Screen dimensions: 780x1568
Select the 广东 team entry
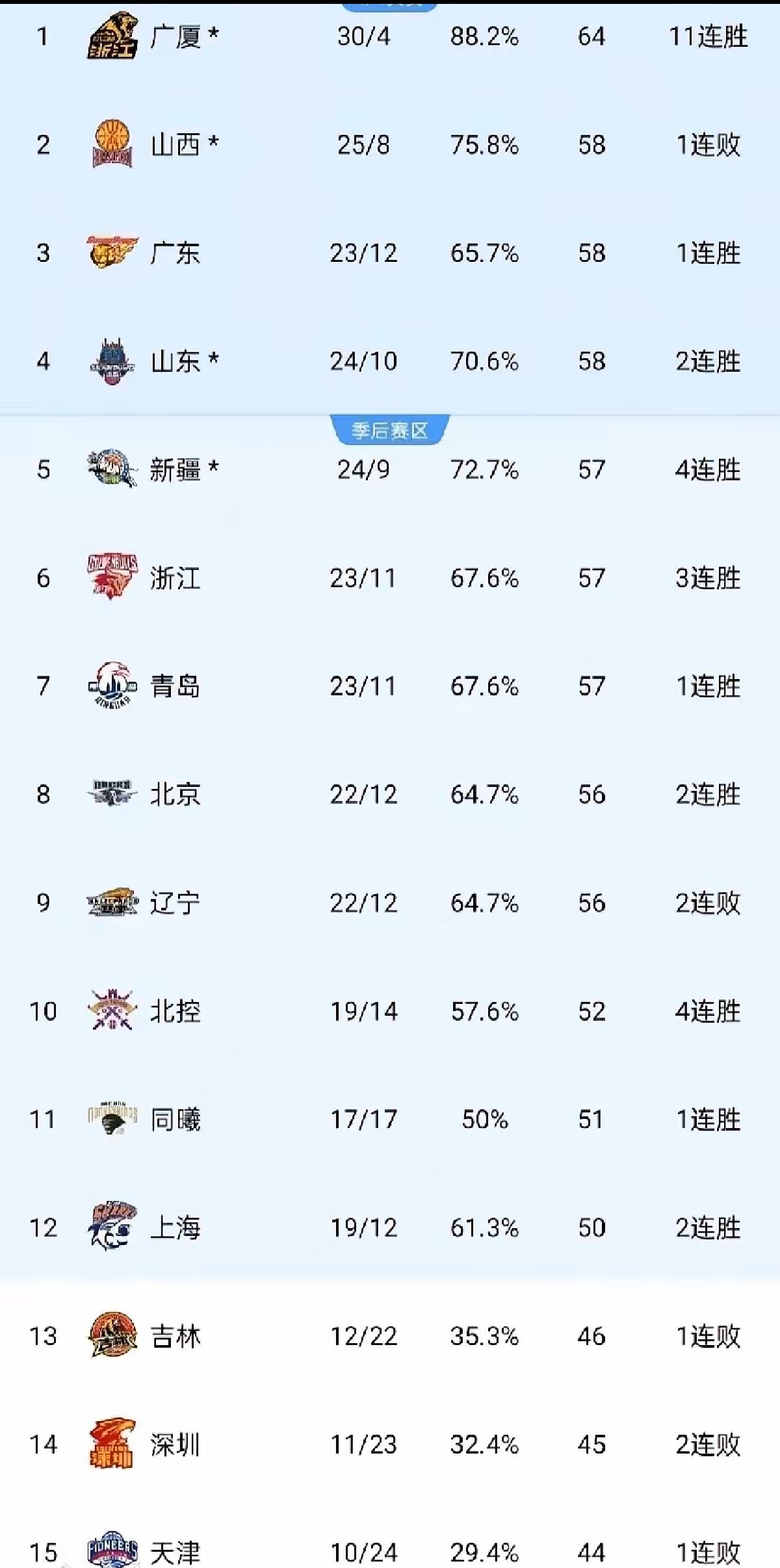175,253
